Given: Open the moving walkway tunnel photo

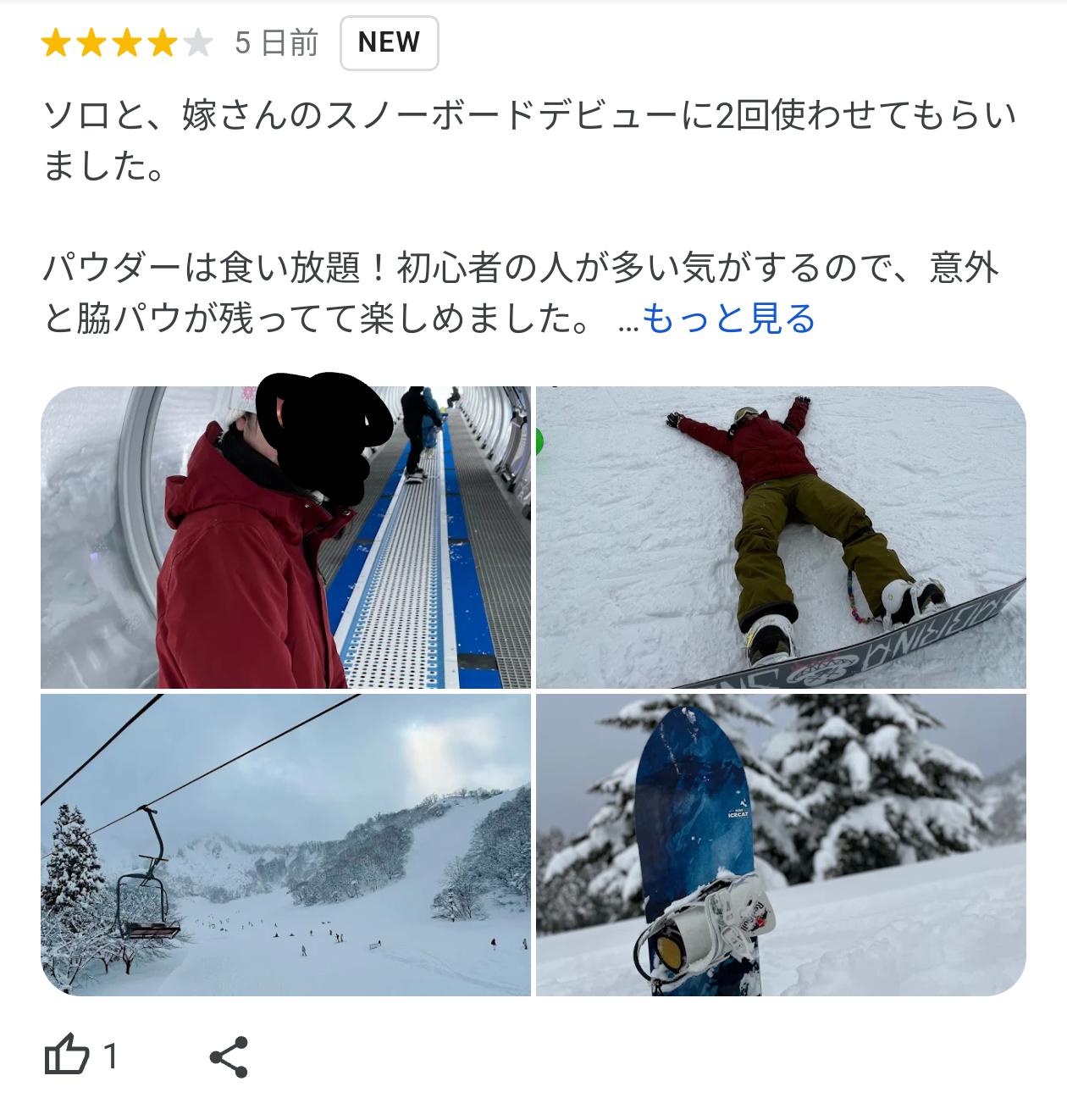Looking at the screenshot, I should (285, 537).
